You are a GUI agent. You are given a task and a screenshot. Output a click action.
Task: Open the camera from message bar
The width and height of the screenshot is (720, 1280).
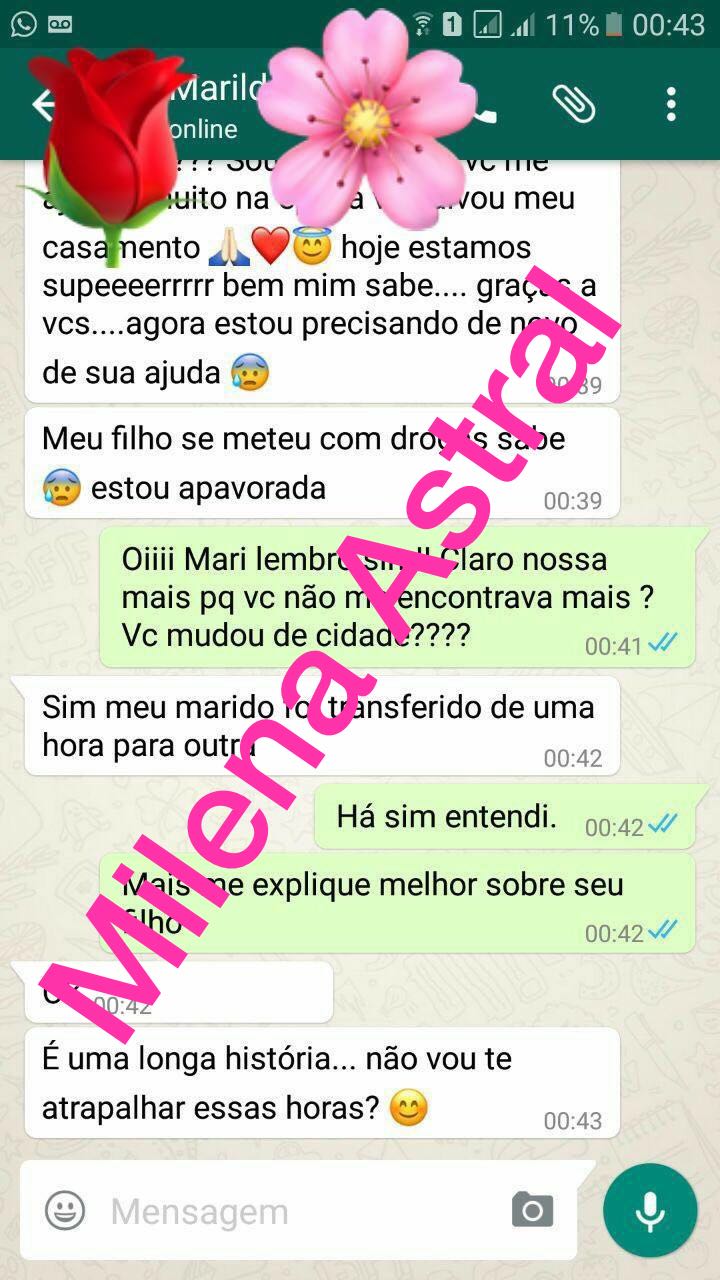point(532,1210)
